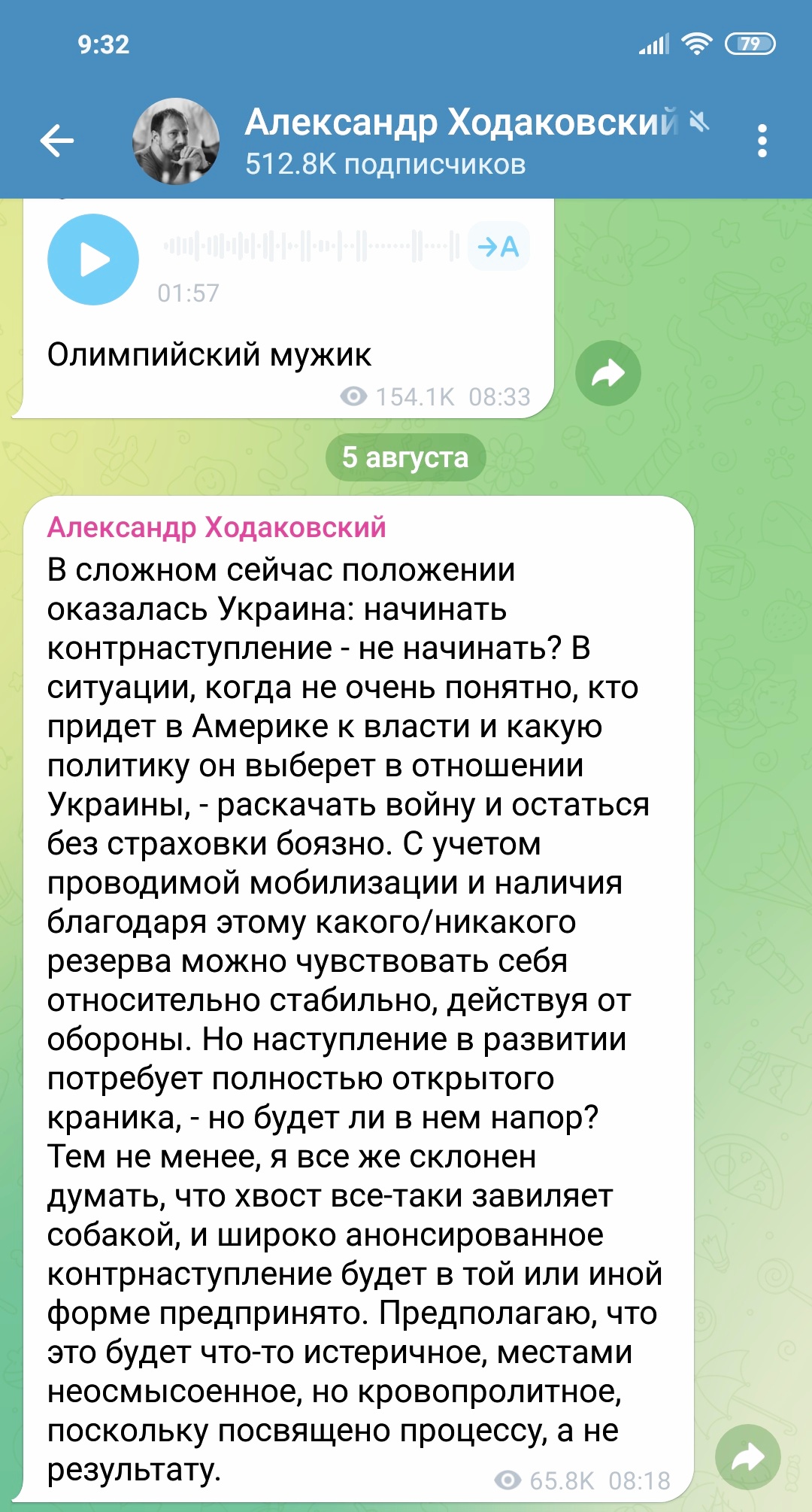Go back using the arrow icon
The height and width of the screenshot is (1512, 812).
(57, 141)
